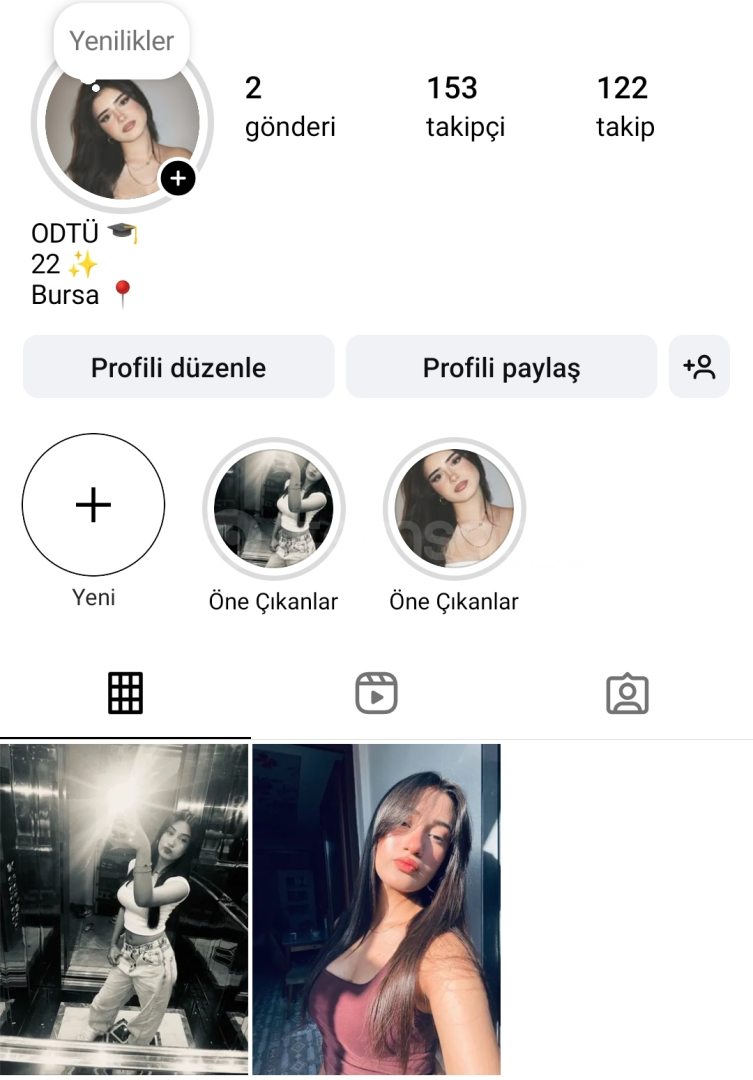Share profile via Profili paylaş

point(501,367)
